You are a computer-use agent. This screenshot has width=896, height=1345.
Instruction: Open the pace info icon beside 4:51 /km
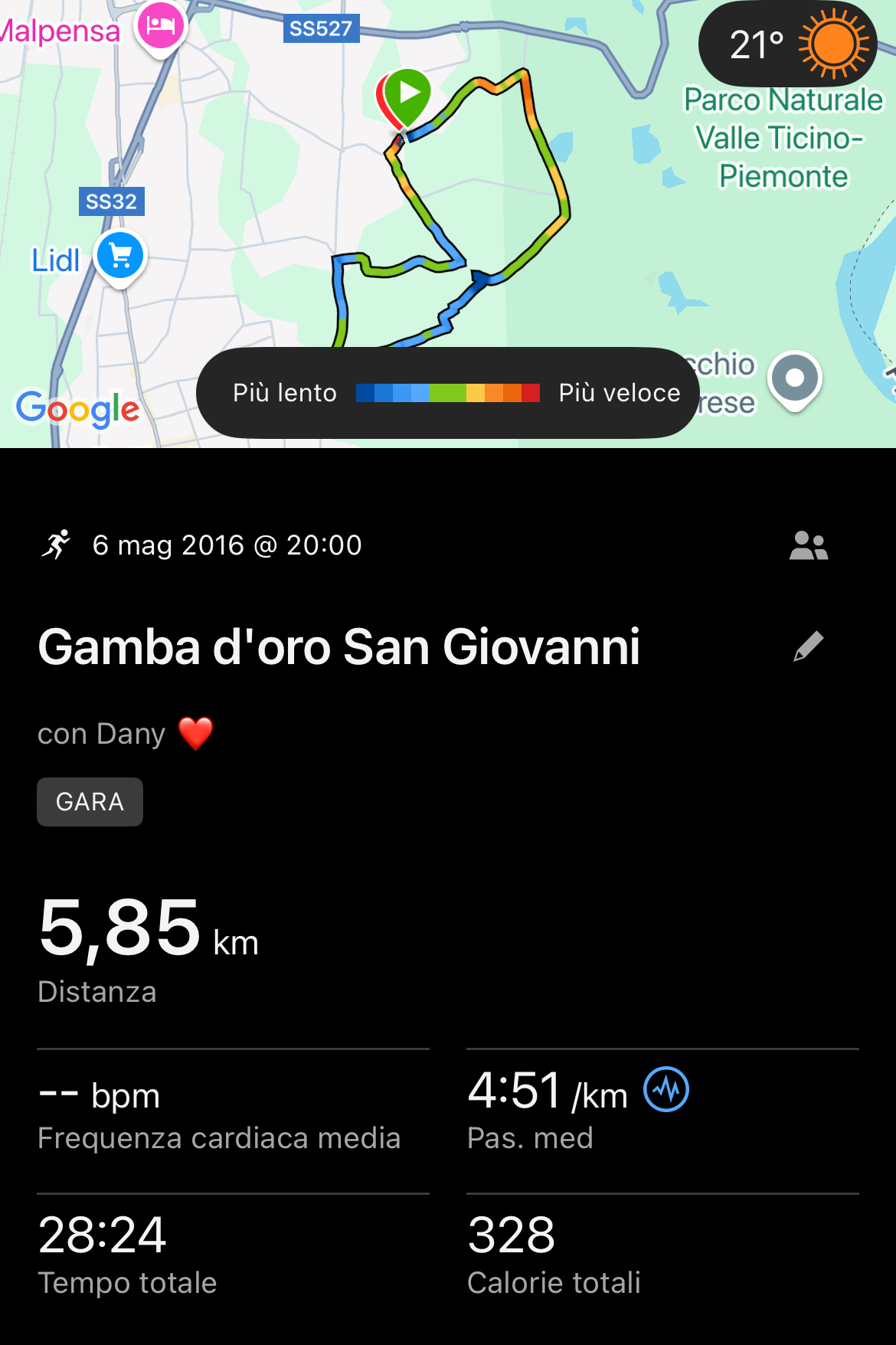[x=665, y=1089]
